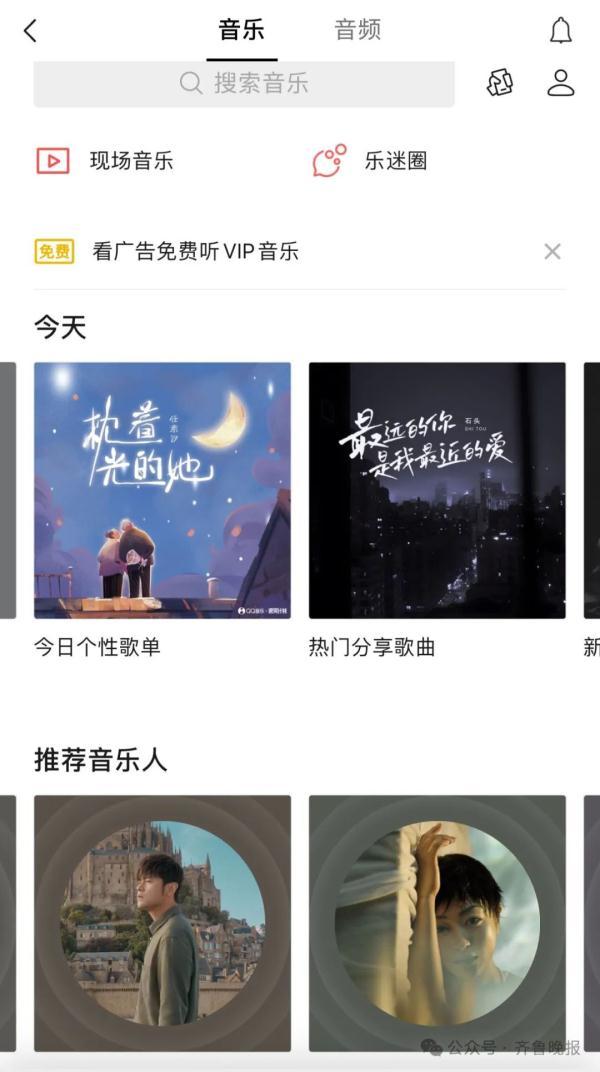Go back using the top-left arrow
The width and height of the screenshot is (600, 1072).
30,31
